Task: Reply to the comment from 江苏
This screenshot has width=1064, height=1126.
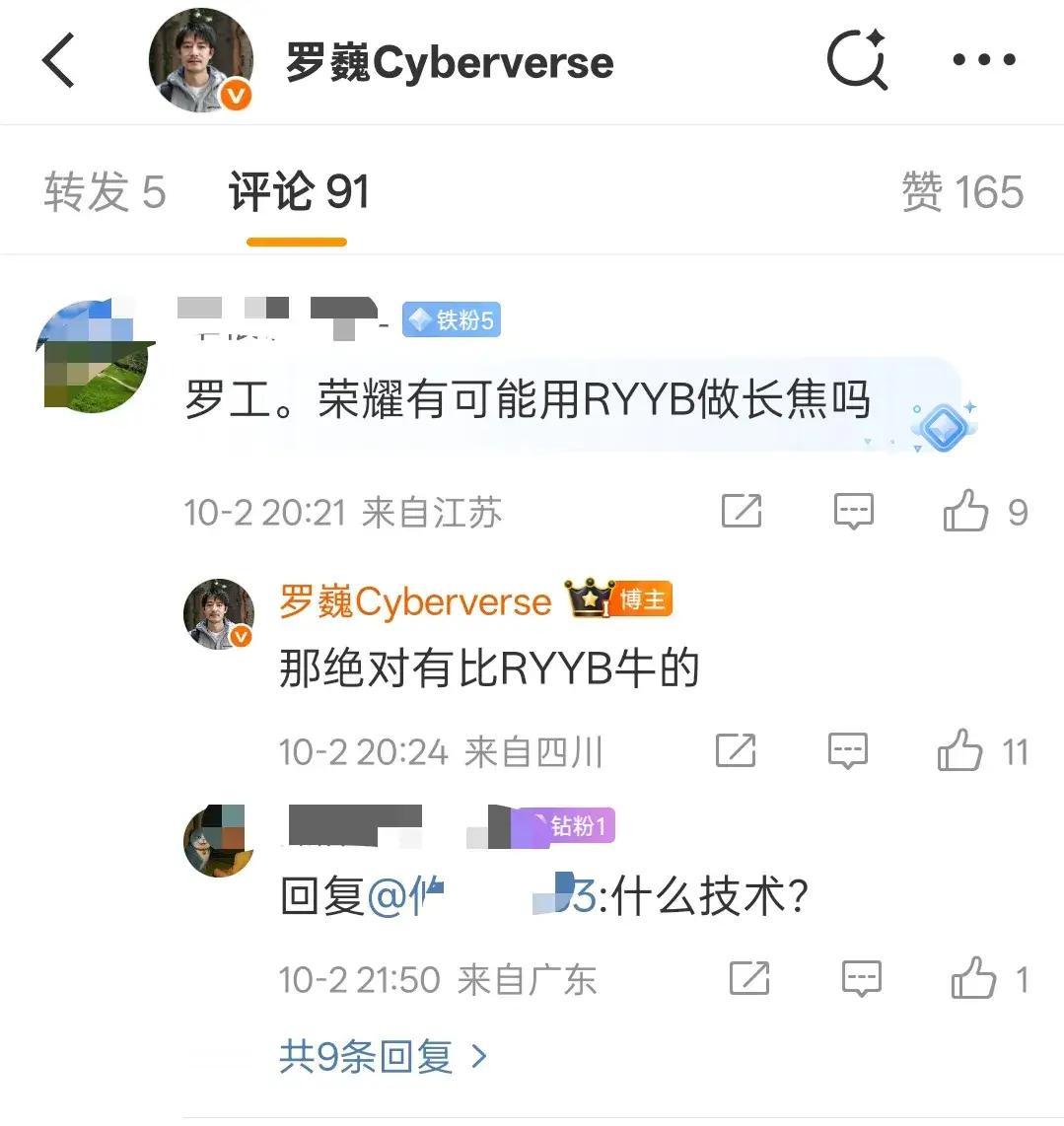Action: point(853,511)
